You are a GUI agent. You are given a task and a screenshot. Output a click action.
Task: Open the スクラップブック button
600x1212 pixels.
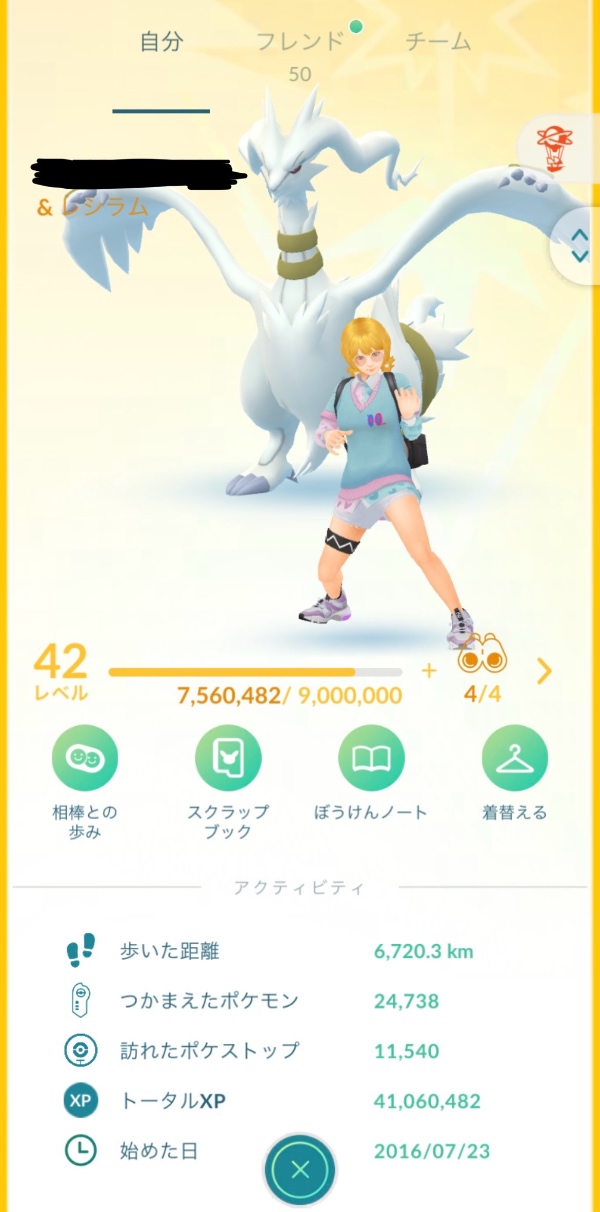228,758
